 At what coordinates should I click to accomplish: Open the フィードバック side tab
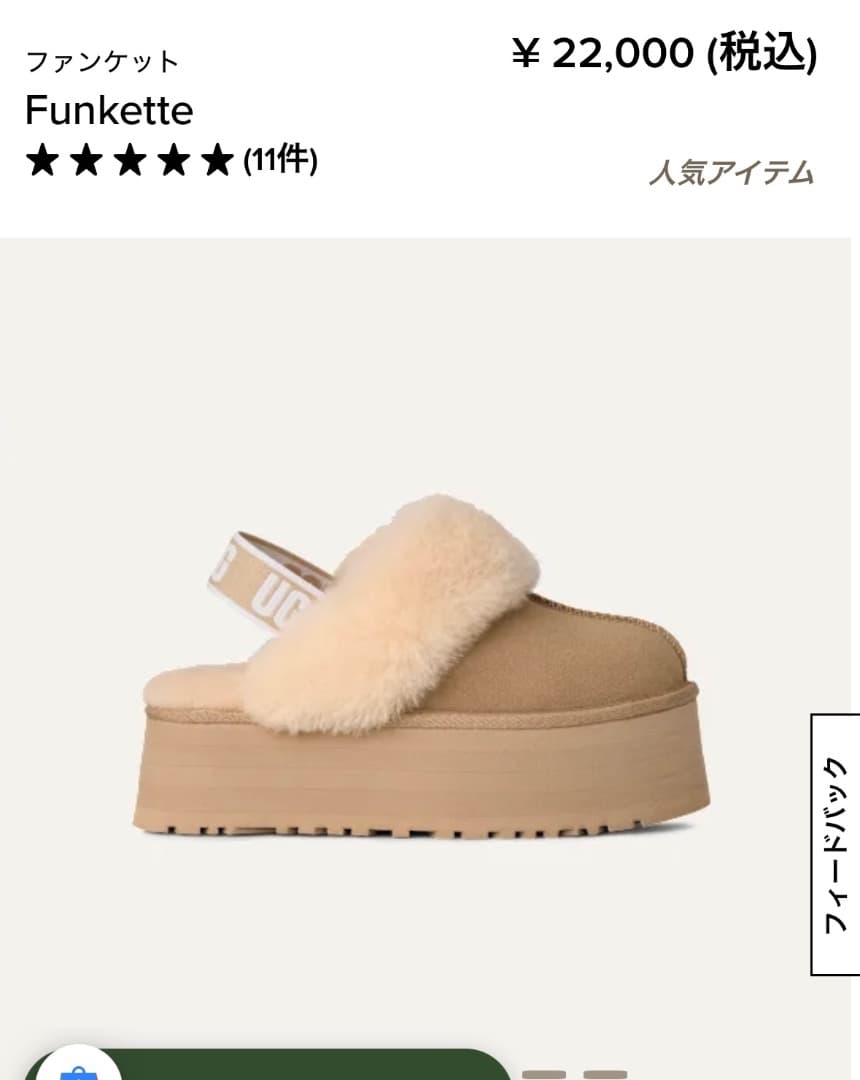pyautogui.click(x=836, y=845)
